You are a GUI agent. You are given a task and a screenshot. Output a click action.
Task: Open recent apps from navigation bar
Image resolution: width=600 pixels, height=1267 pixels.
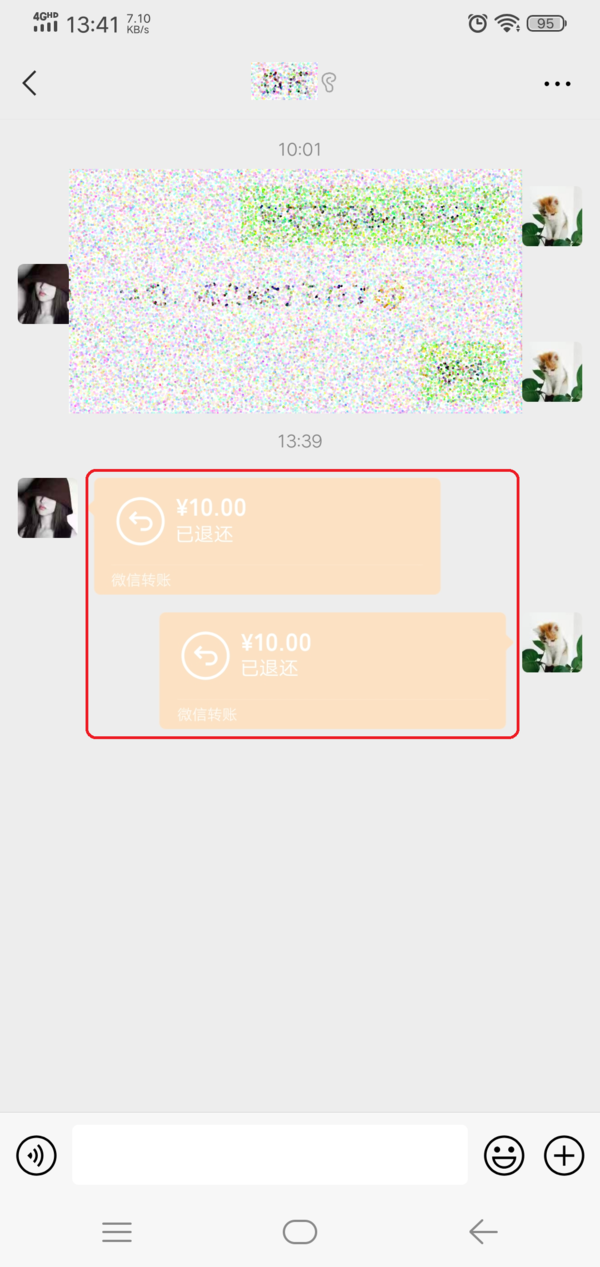point(117,1232)
